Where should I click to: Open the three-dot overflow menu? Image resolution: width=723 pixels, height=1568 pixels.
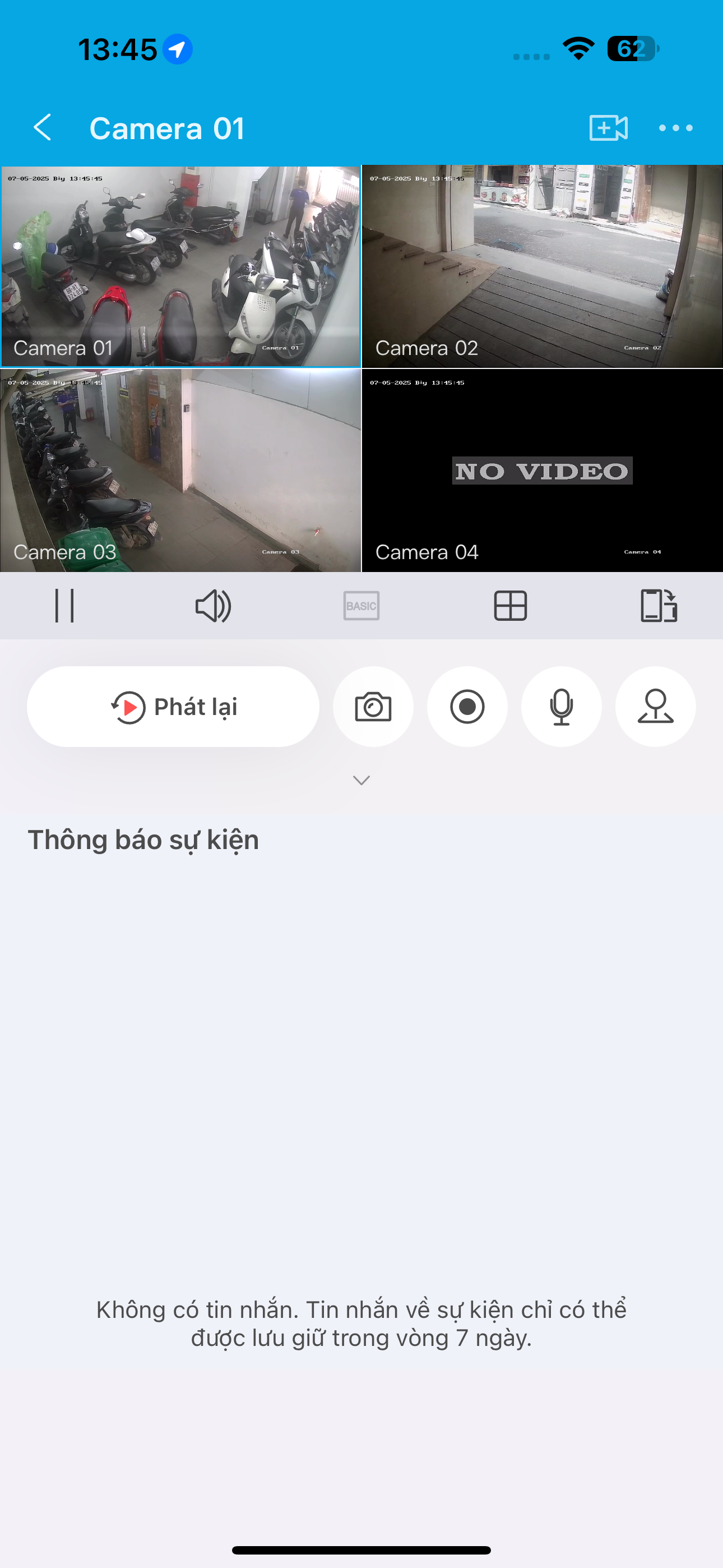pos(675,128)
